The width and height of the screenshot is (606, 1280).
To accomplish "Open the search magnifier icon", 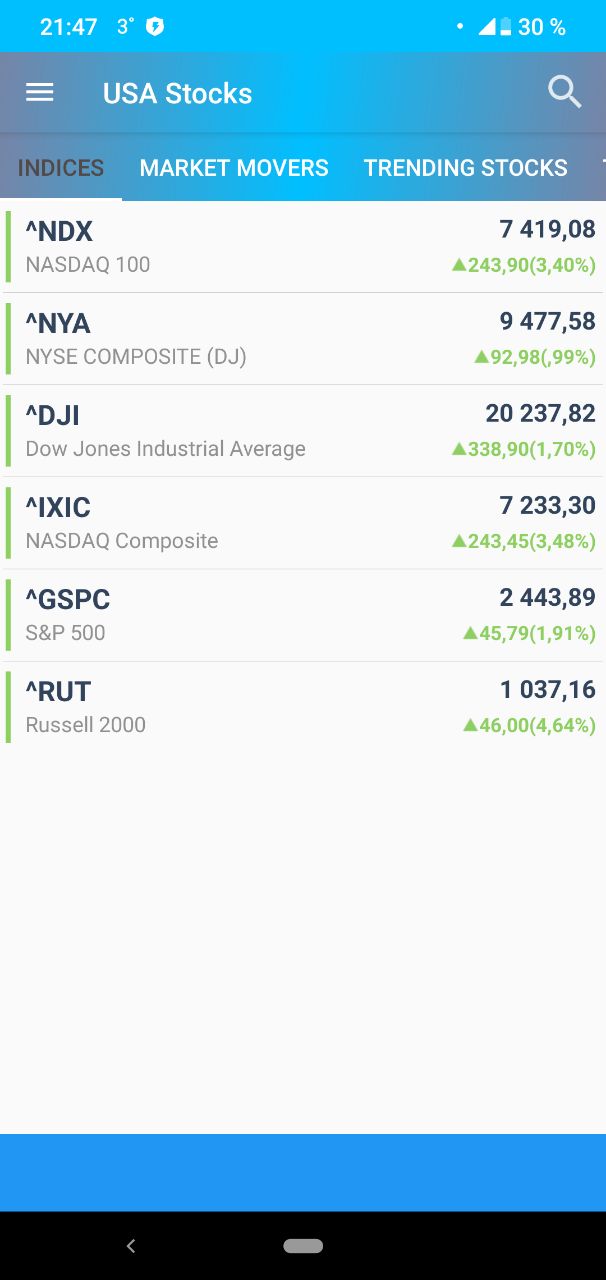I will pos(565,93).
